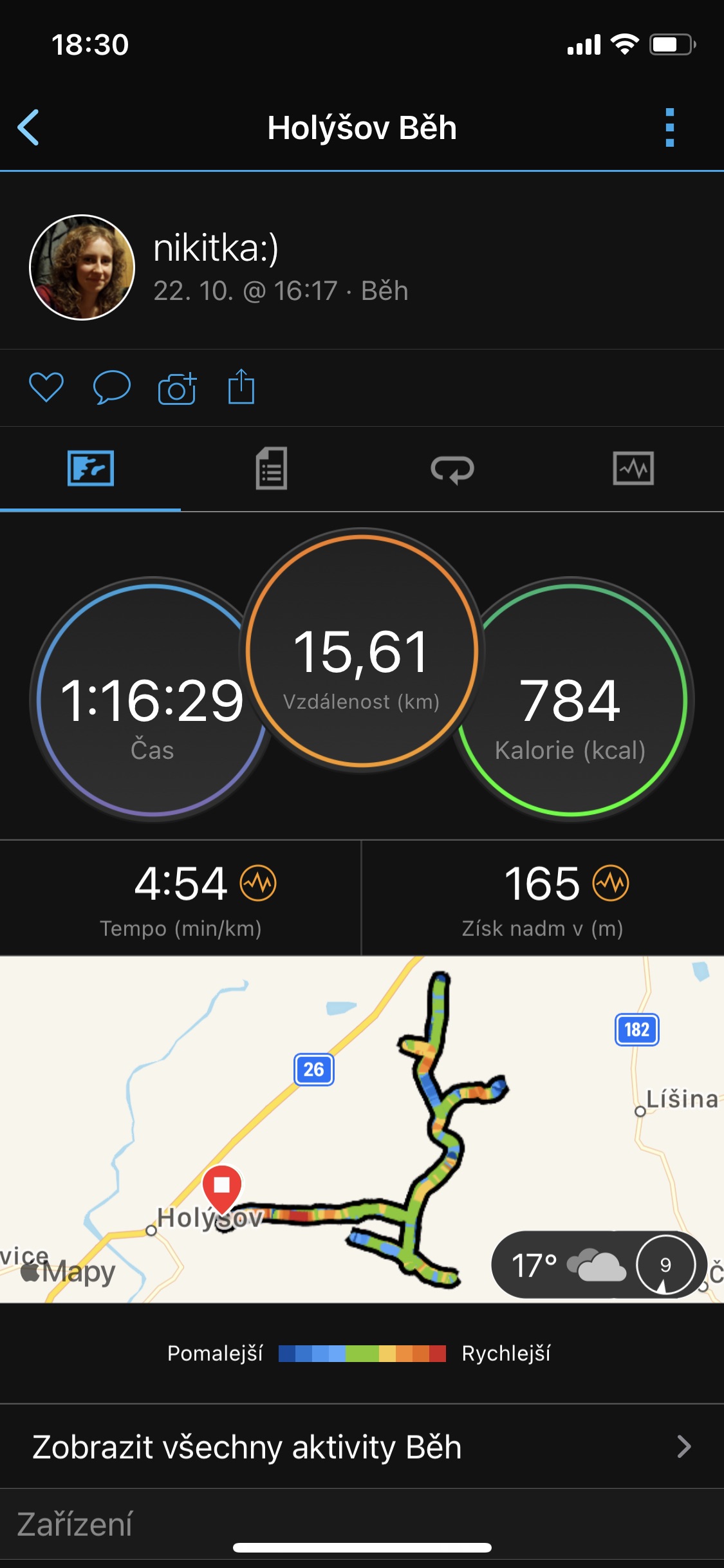The height and width of the screenshot is (1568, 724).
Task: Tap the Zisk nadm v 165 info icon
Action: click(x=611, y=883)
